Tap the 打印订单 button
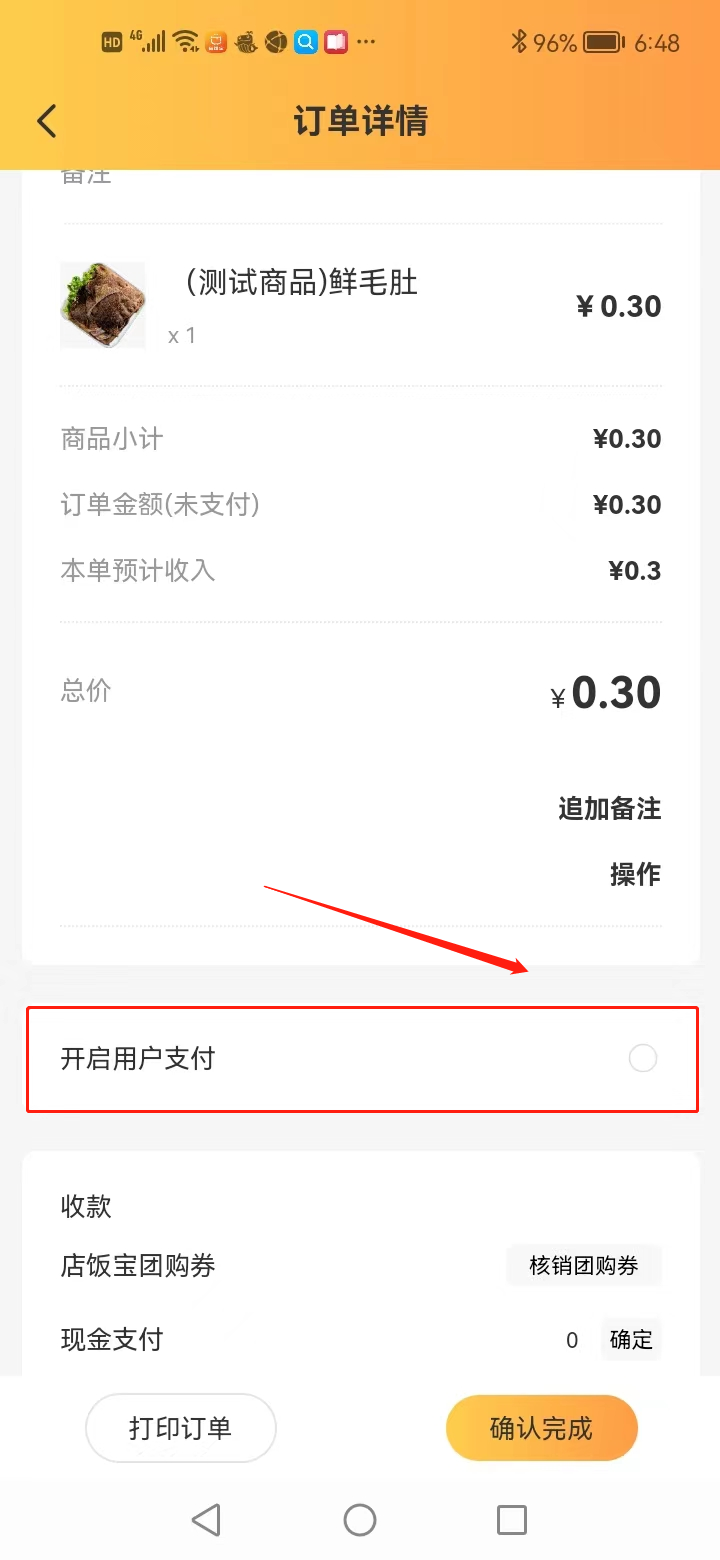720x1560 pixels. (180, 1428)
